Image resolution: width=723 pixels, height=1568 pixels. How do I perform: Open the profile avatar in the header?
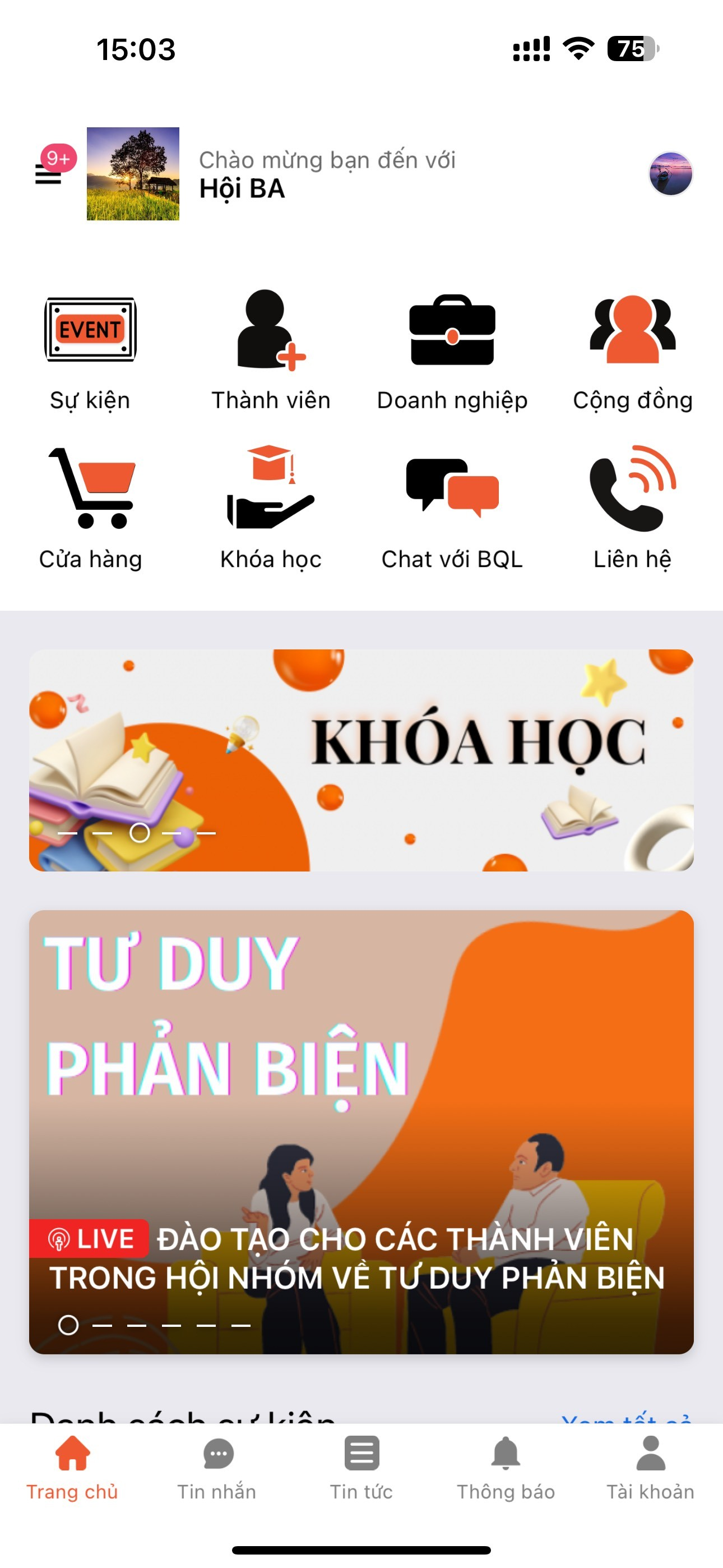point(670,174)
